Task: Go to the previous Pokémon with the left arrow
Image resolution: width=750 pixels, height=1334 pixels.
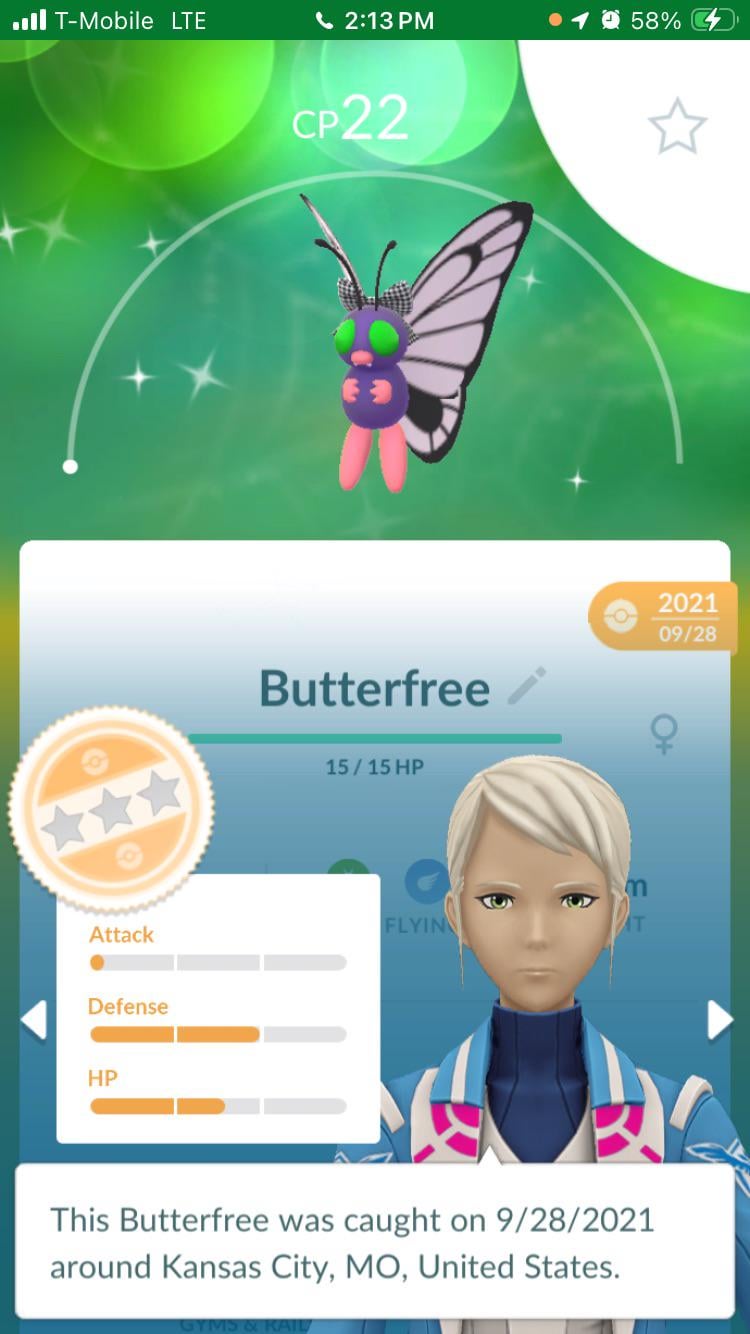Action: pos(34,1021)
